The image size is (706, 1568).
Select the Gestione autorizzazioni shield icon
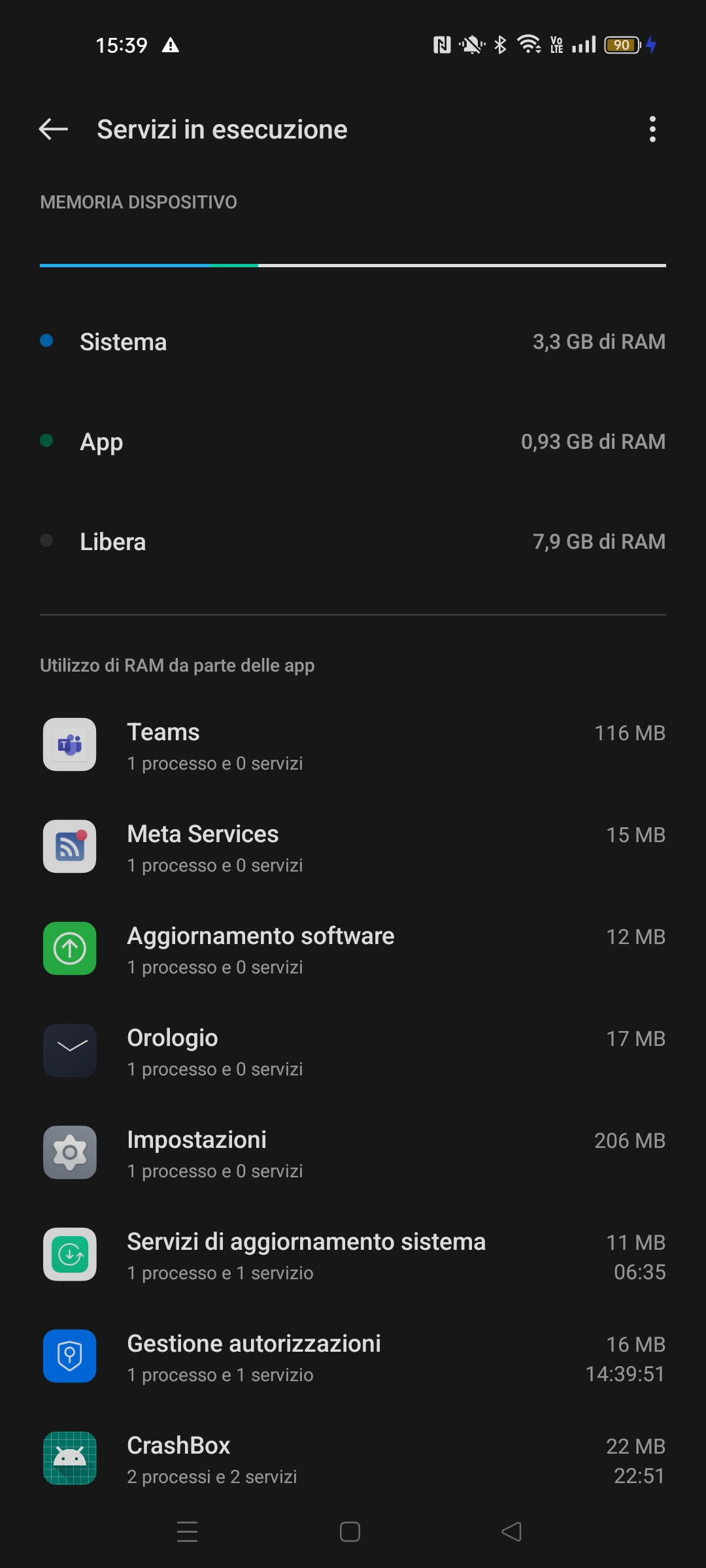click(x=69, y=1356)
